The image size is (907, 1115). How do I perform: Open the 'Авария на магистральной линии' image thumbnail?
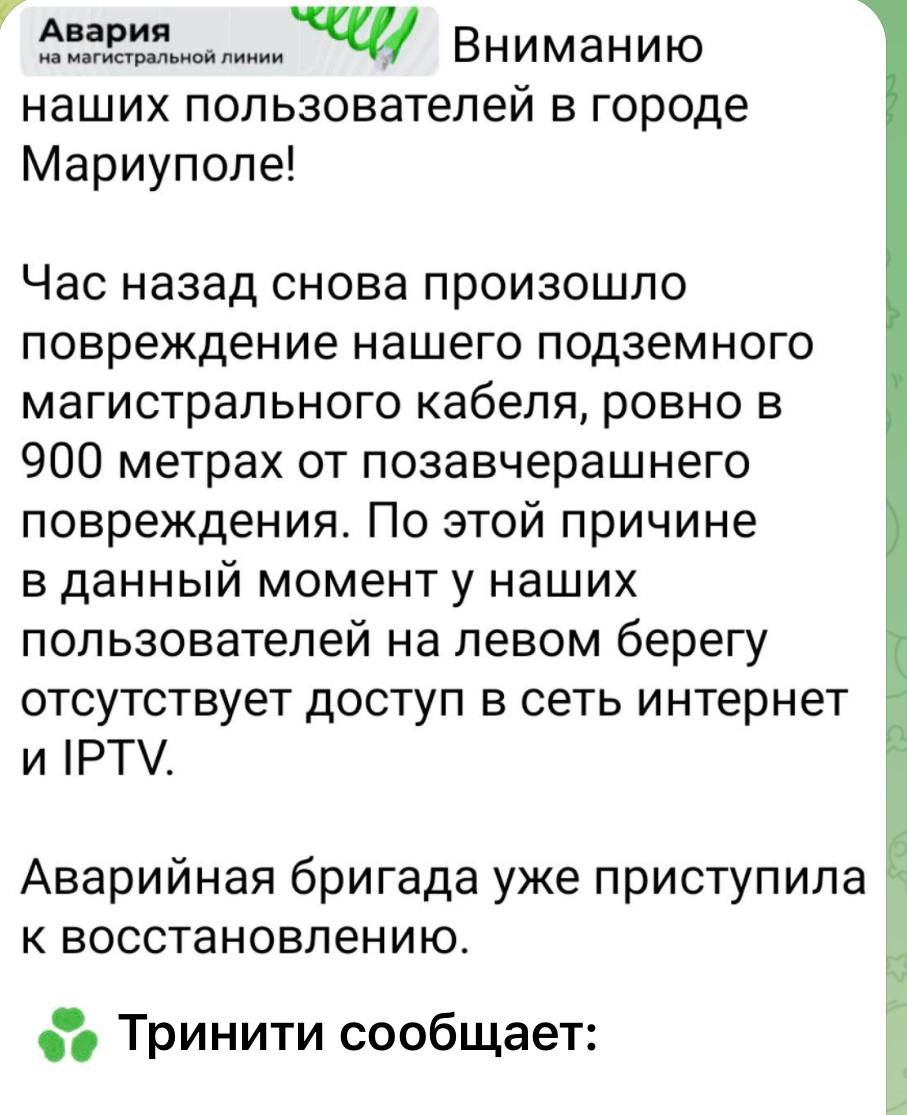230,42
